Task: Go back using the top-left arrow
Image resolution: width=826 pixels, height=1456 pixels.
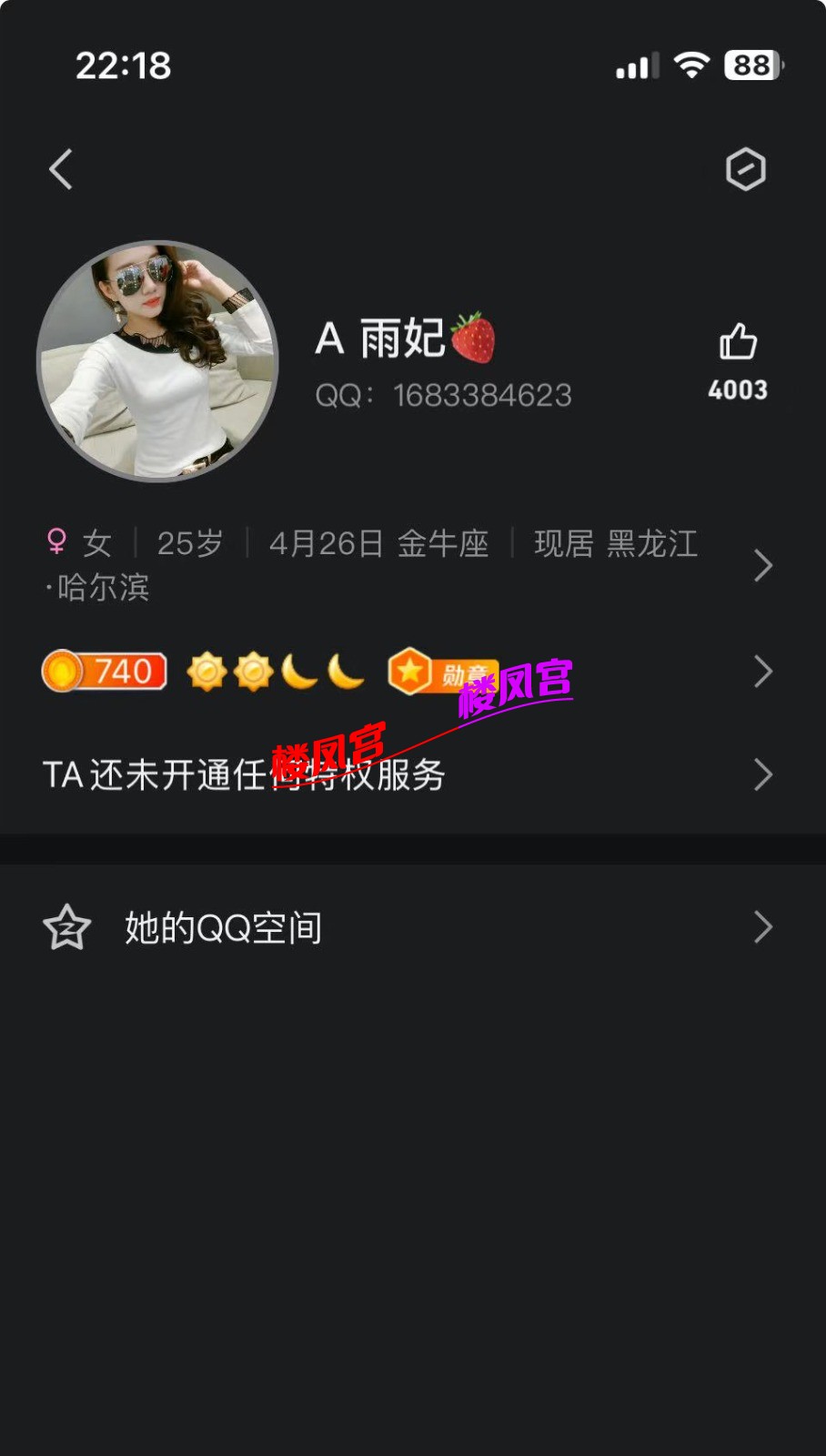Action: tap(61, 169)
